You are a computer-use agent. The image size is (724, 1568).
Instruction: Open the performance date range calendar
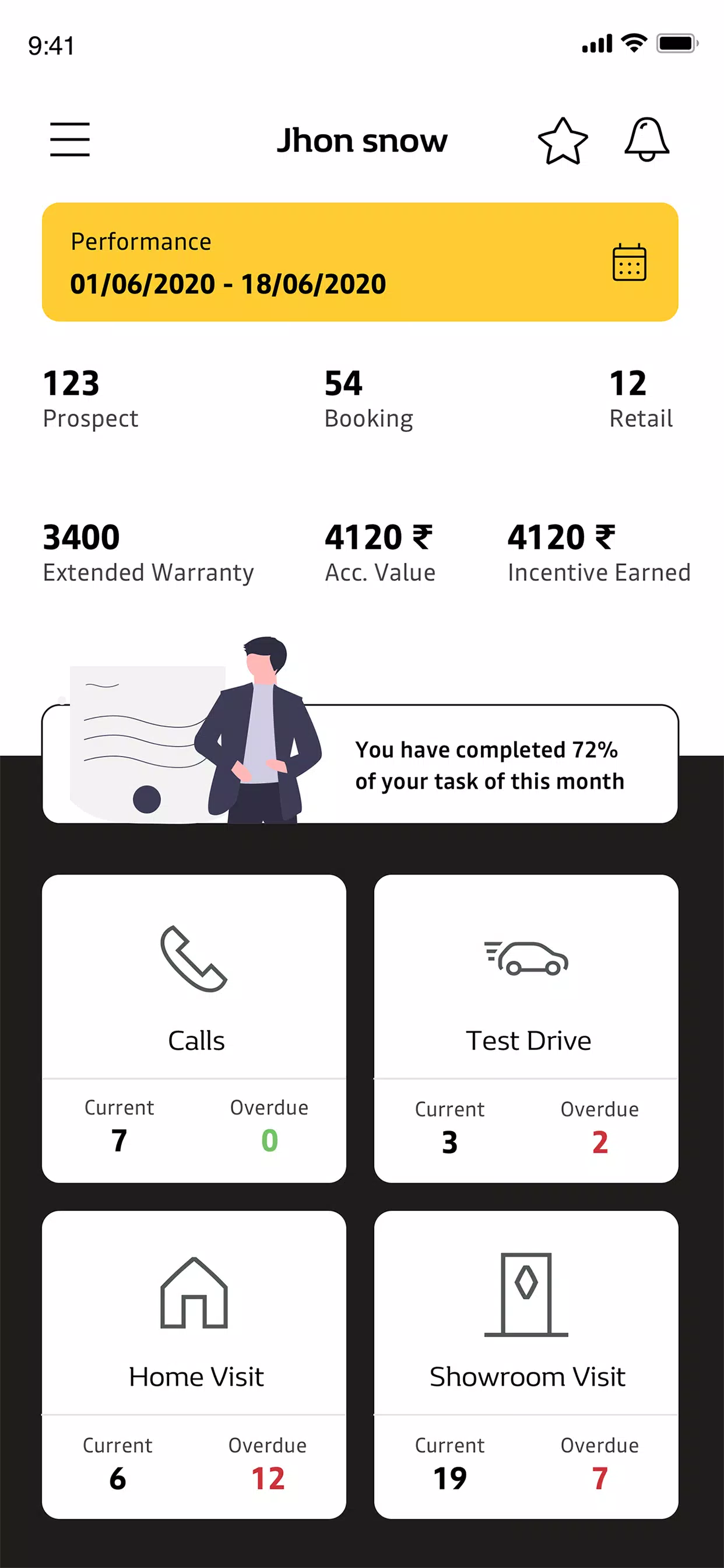629,262
